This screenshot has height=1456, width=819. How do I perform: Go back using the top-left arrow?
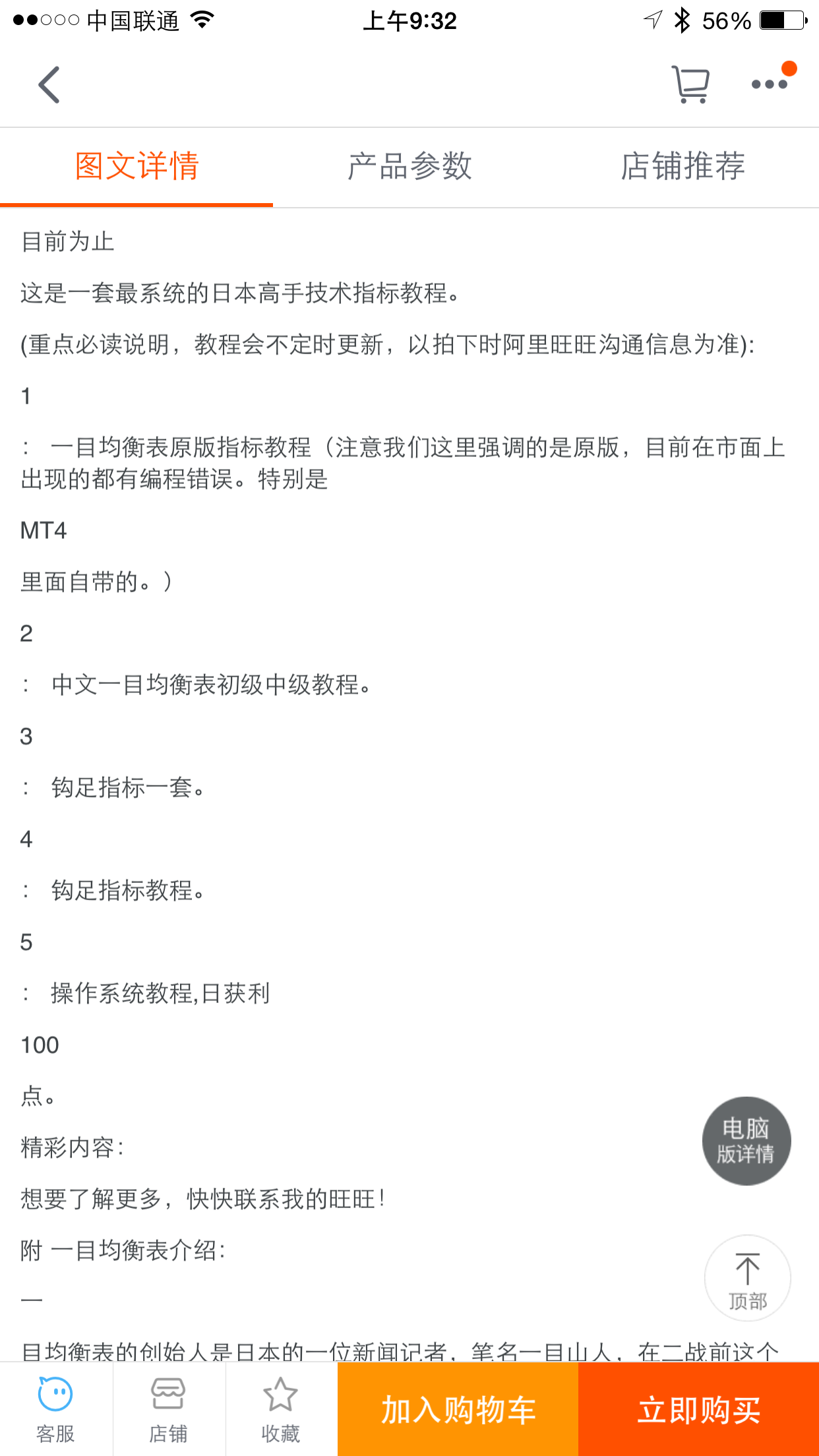click(x=49, y=84)
